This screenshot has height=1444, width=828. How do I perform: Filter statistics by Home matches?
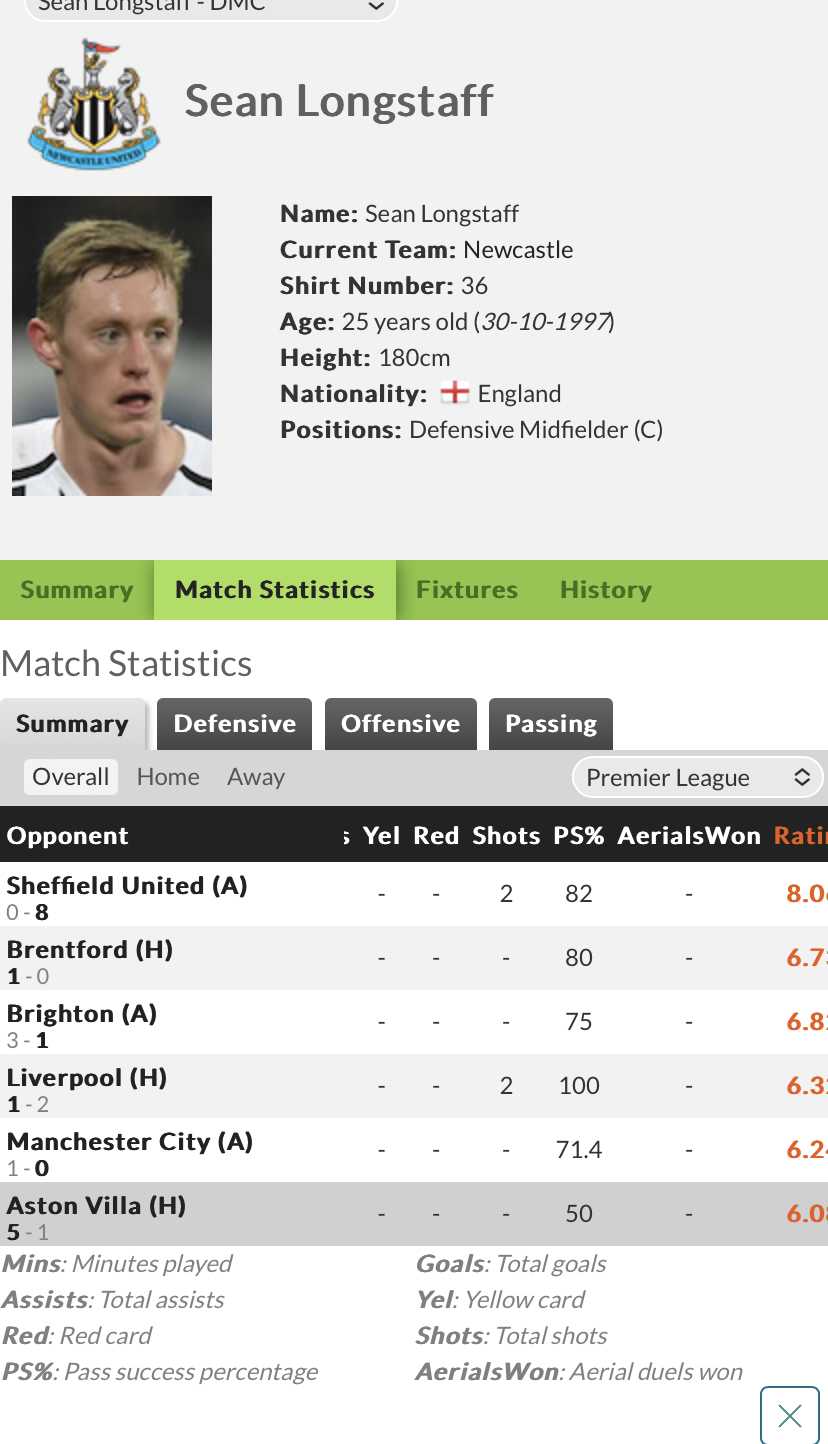[168, 777]
